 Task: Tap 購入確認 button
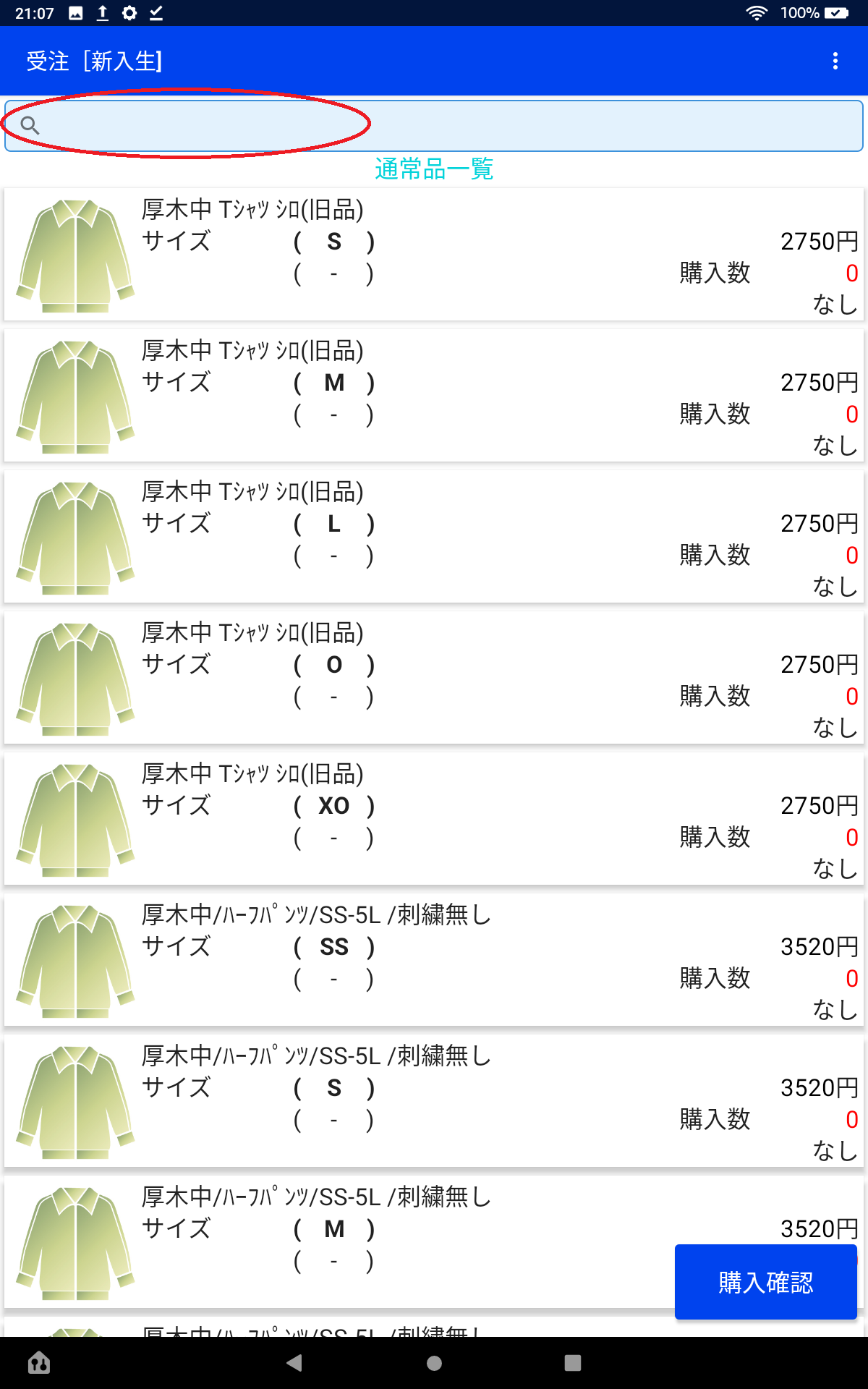pyautogui.click(x=765, y=1282)
